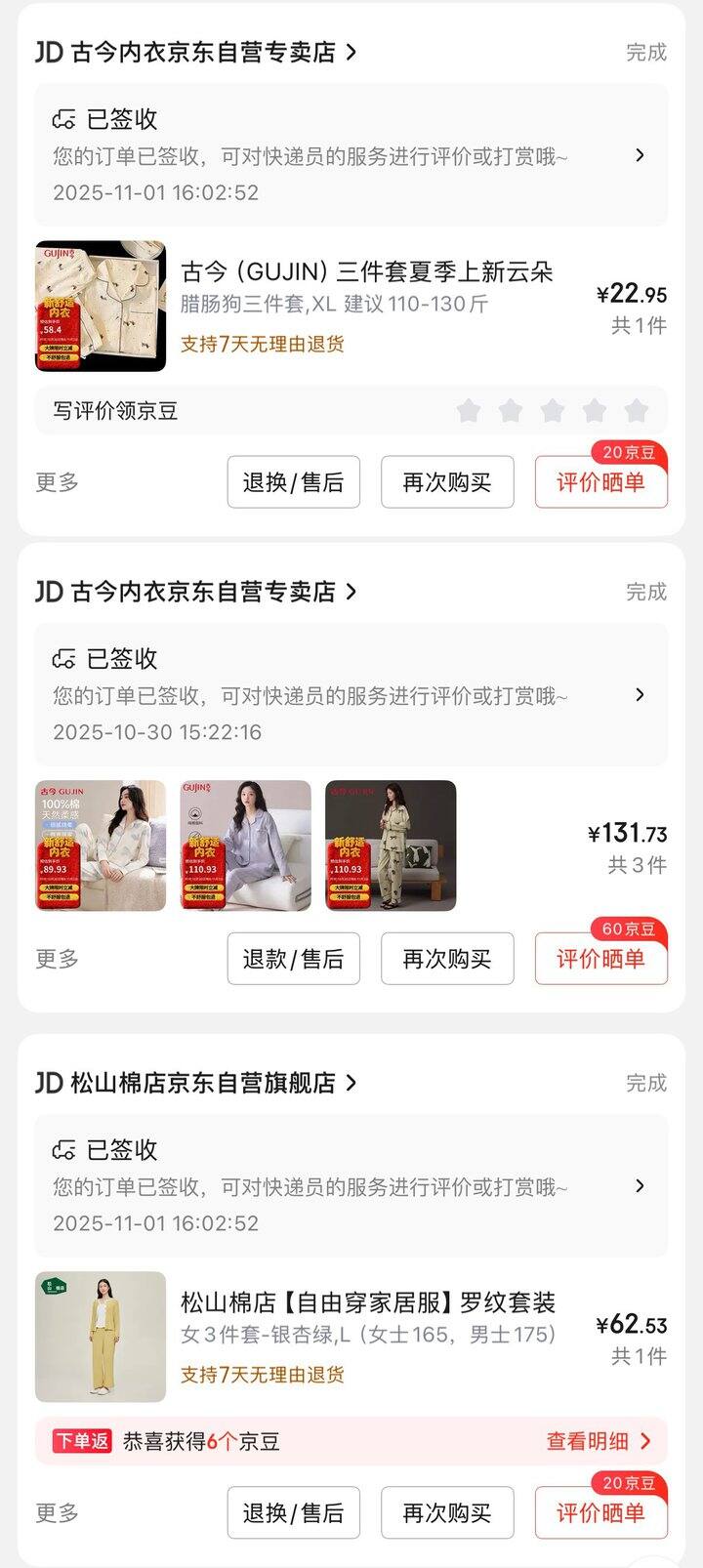703x1568 pixels.
Task: Open the 古今 三件套夏季上新云朵 product
Action: tap(367, 272)
